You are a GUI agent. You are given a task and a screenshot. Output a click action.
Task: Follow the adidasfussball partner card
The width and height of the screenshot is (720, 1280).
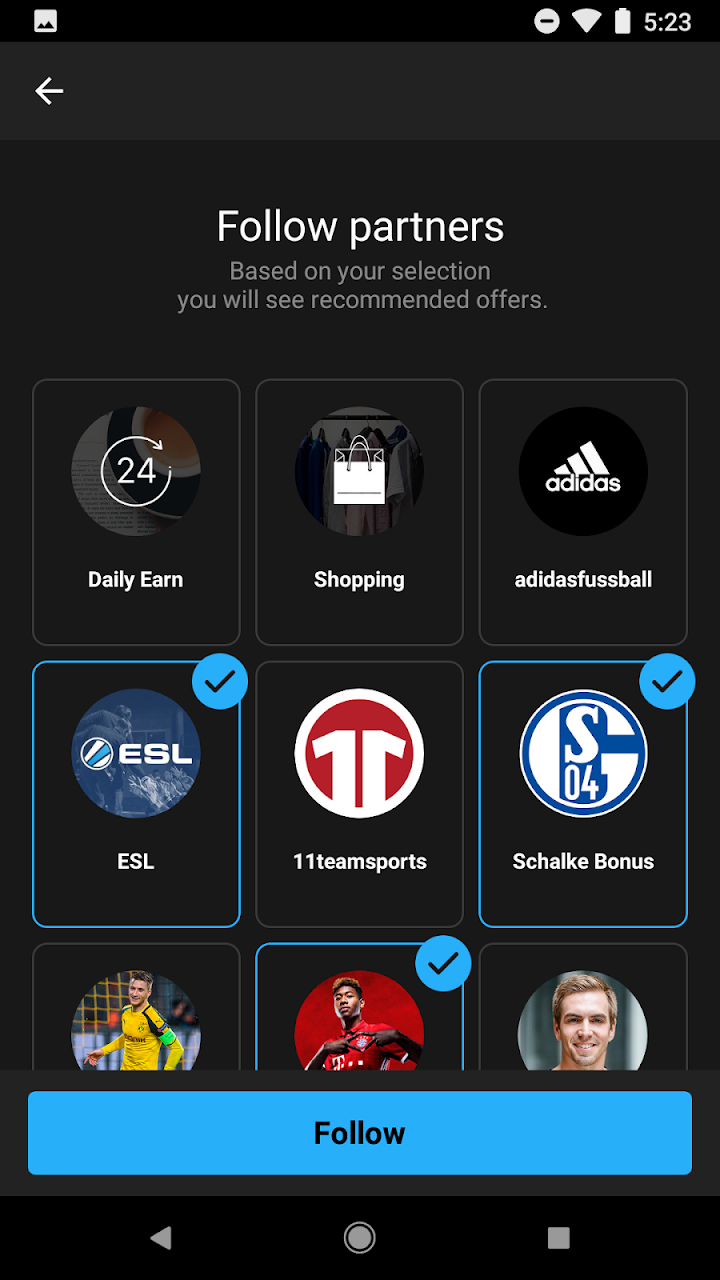[583, 512]
